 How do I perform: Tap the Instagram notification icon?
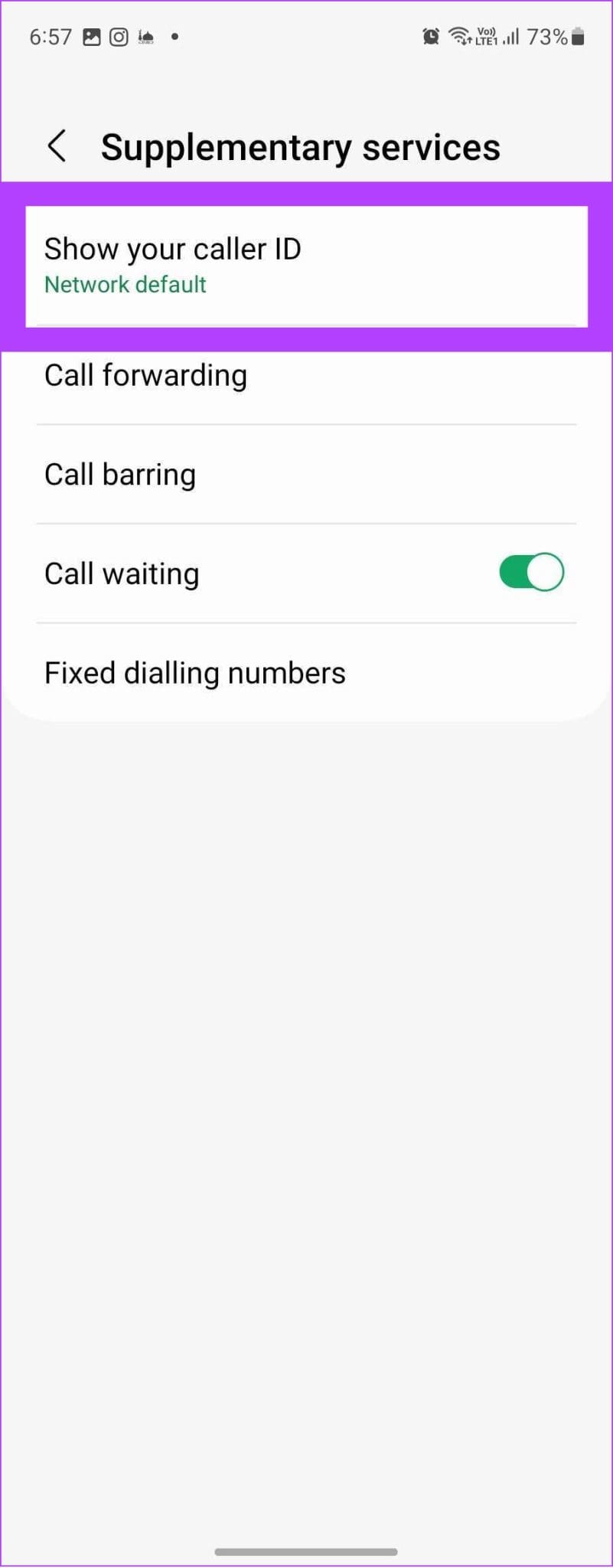point(119,36)
